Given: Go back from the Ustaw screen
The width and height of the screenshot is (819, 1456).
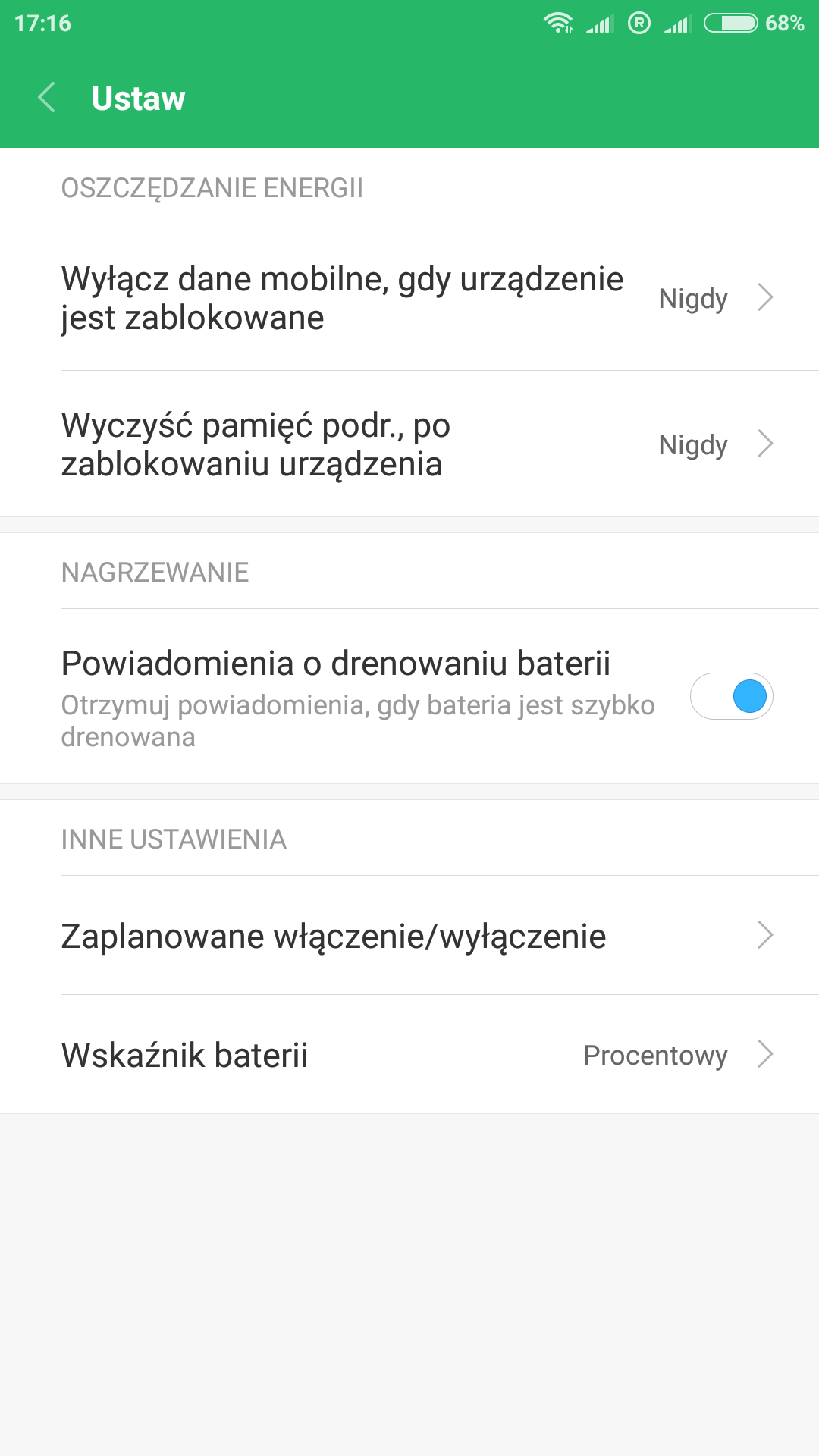Looking at the screenshot, I should (x=47, y=98).
